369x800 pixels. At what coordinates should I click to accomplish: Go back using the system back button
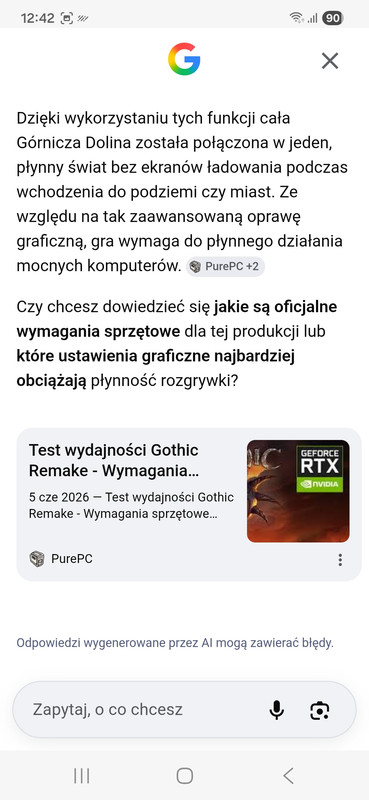pyautogui.click(x=288, y=776)
